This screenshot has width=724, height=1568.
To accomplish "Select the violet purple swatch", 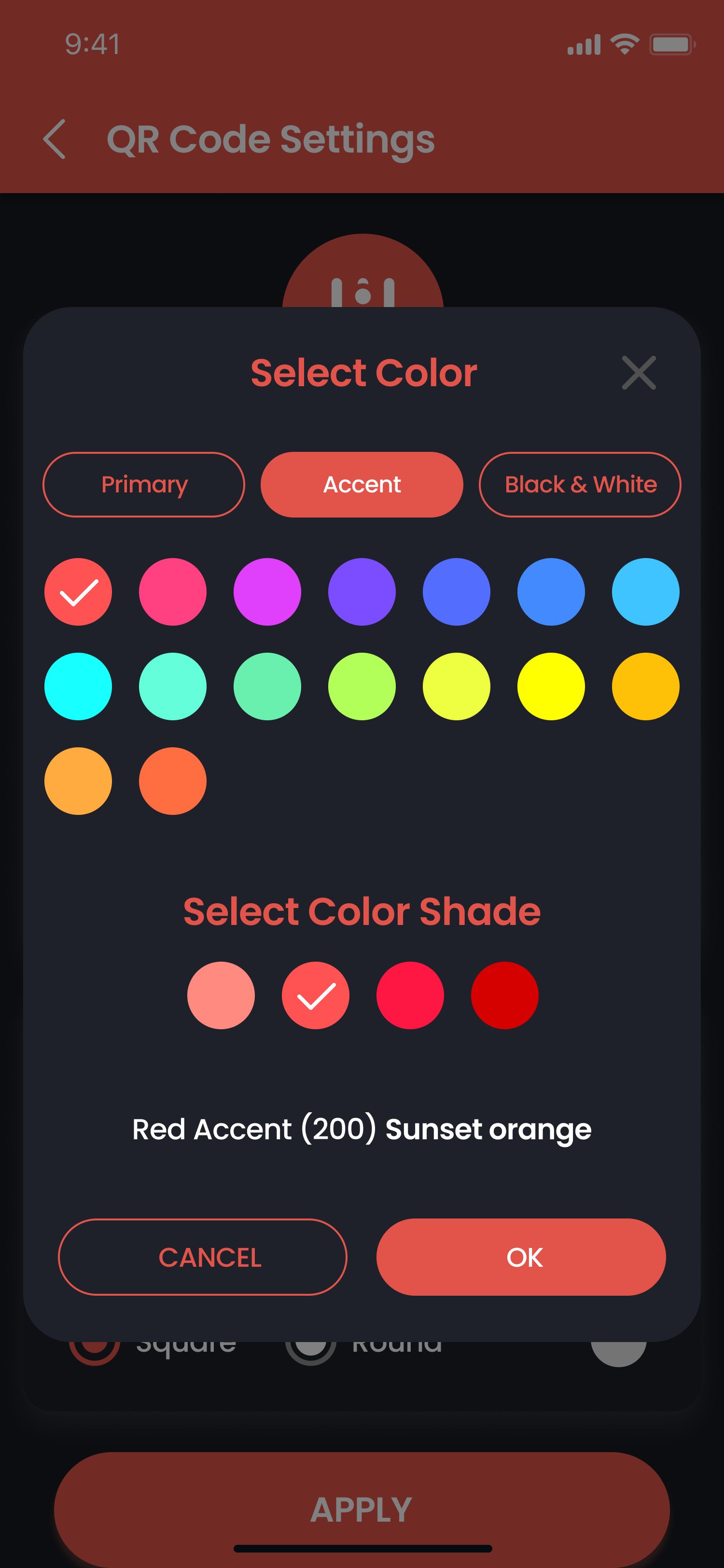I will (x=362, y=592).
